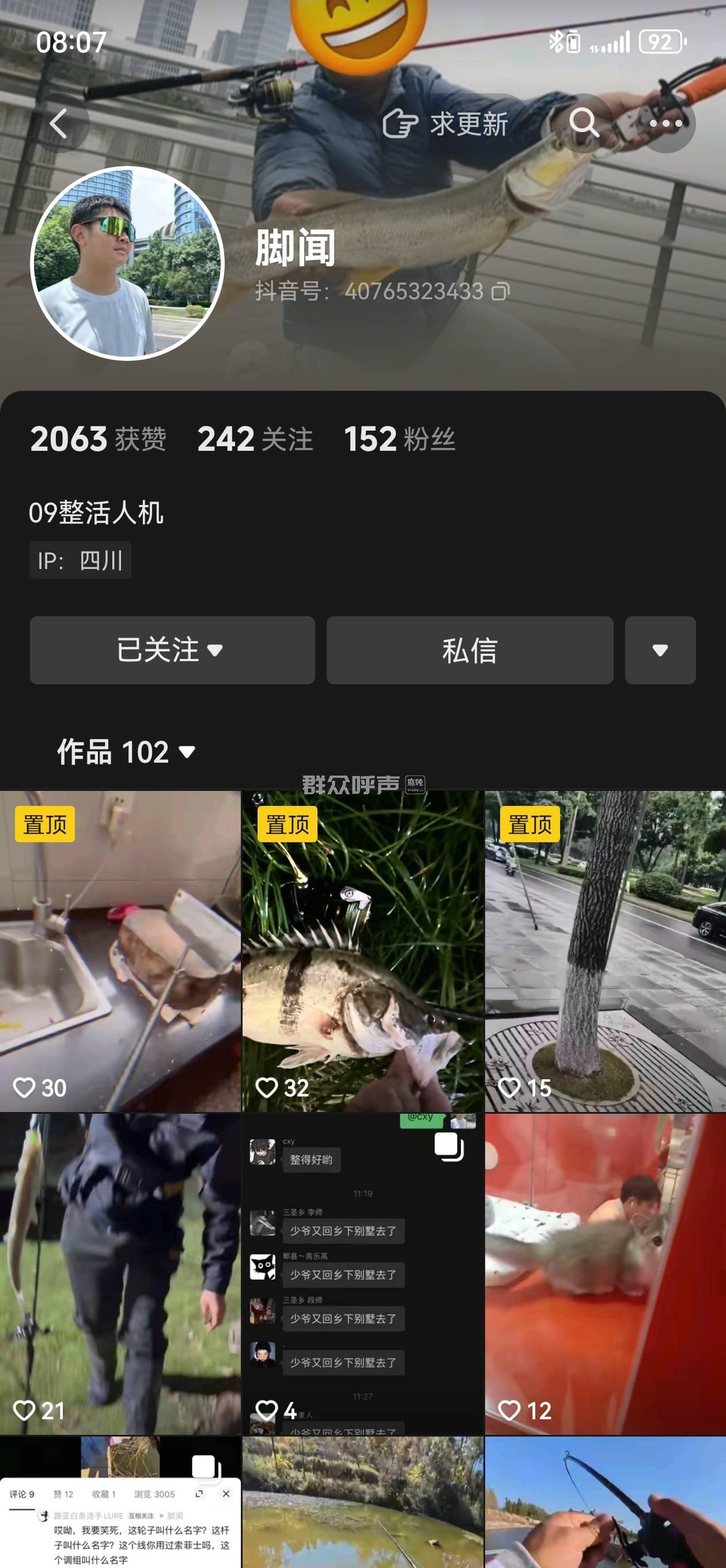Open the 已关注 follow options
This screenshot has height=1568, width=726.
point(172,650)
